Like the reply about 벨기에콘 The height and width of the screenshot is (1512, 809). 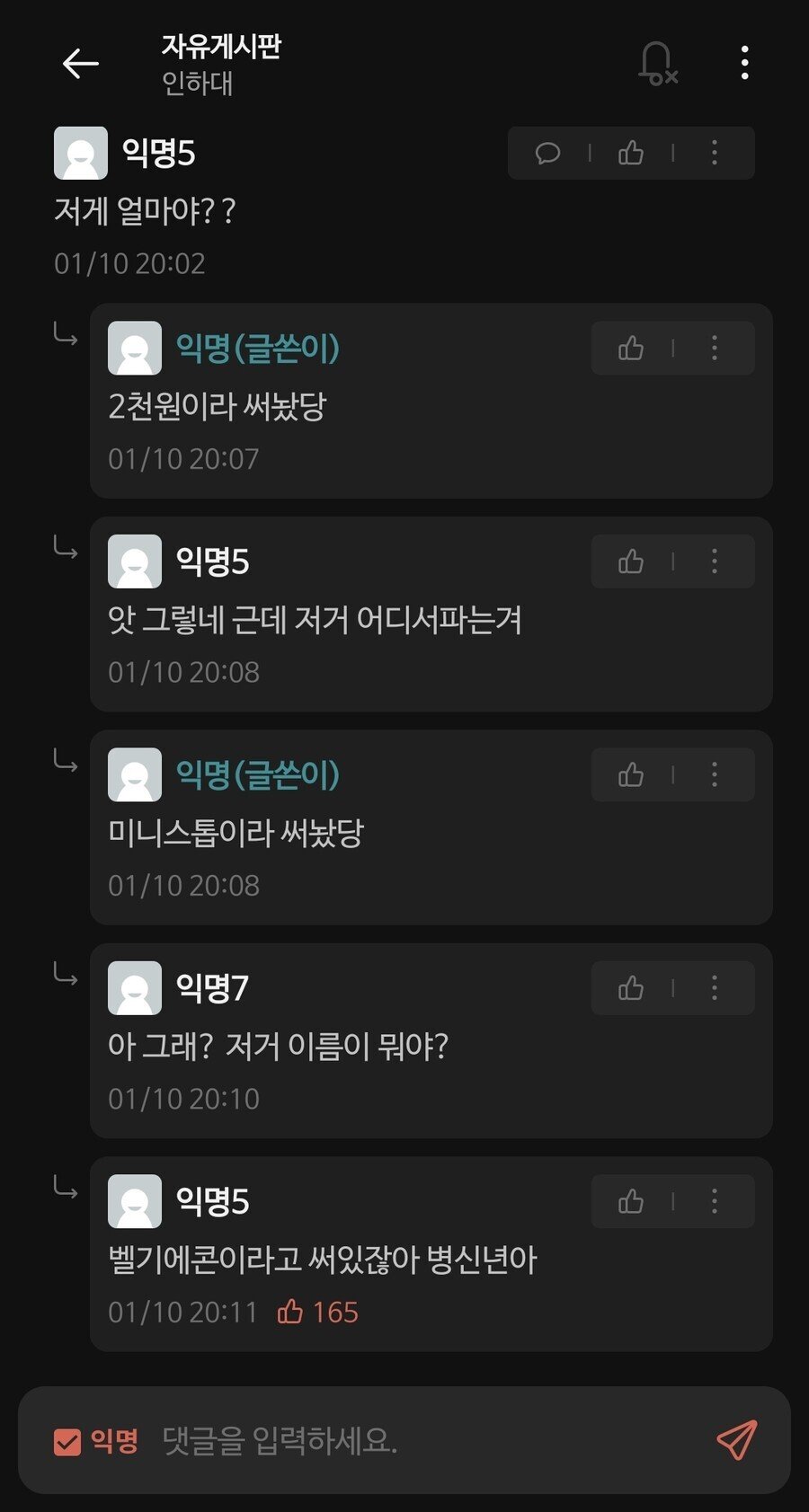[x=631, y=1202]
